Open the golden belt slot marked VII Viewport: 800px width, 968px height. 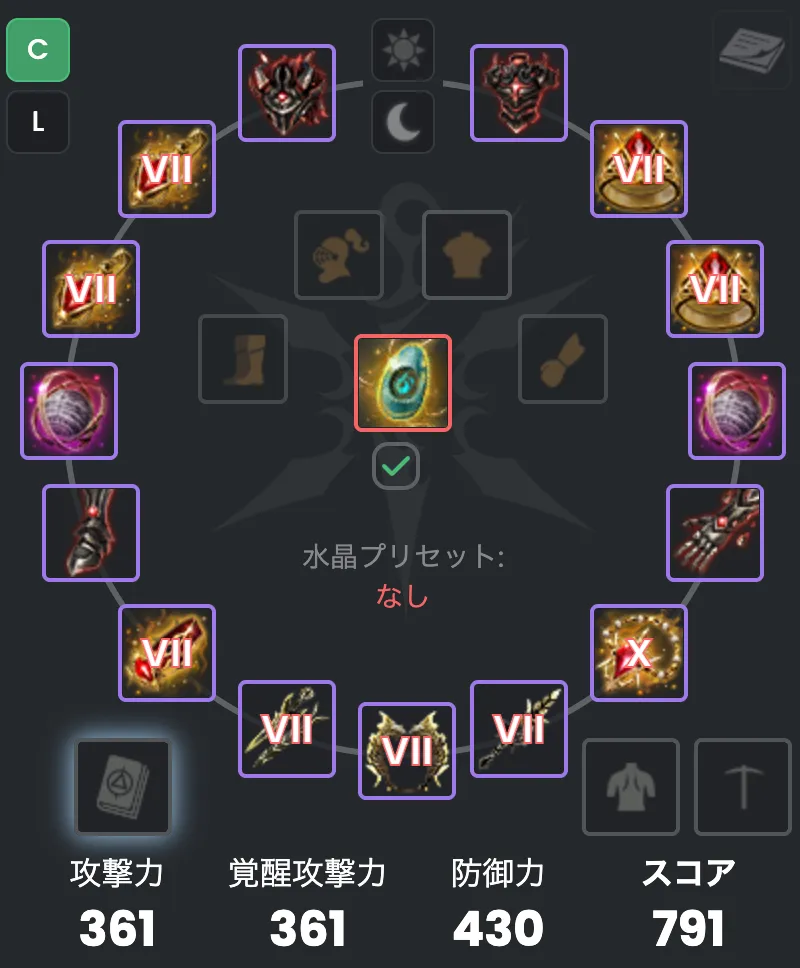pyautogui.click(x=407, y=750)
